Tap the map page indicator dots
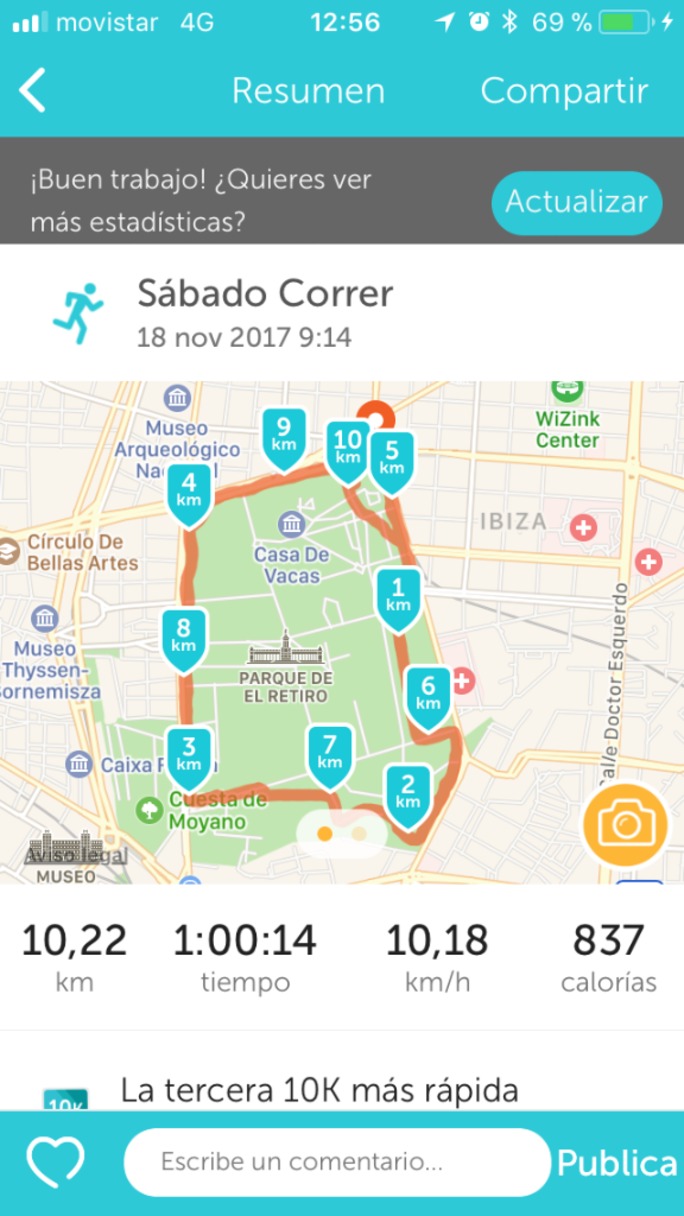The width and height of the screenshot is (684, 1216). (x=342, y=832)
